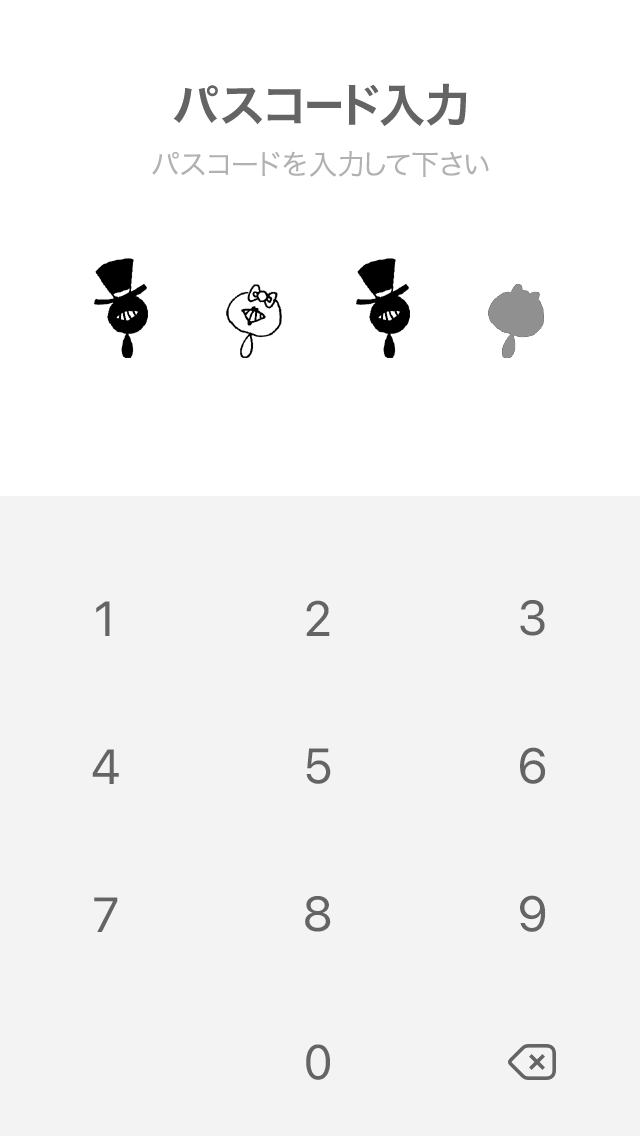
Task: Enter digit 4 for the passcode
Action: pos(105,767)
